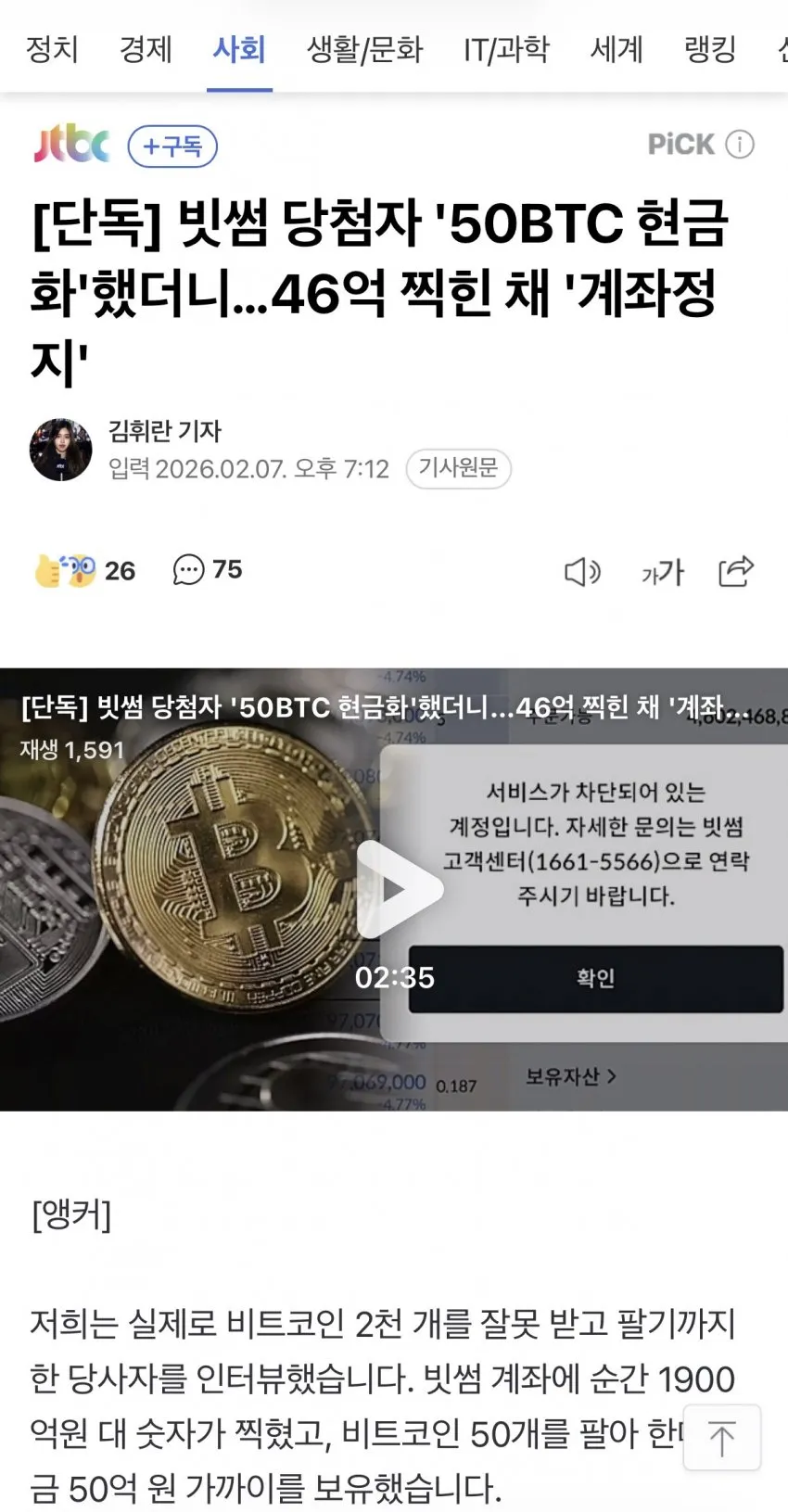Open reporter 김휘란 기자 profile
The width and height of the screenshot is (788, 1512).
164,431
